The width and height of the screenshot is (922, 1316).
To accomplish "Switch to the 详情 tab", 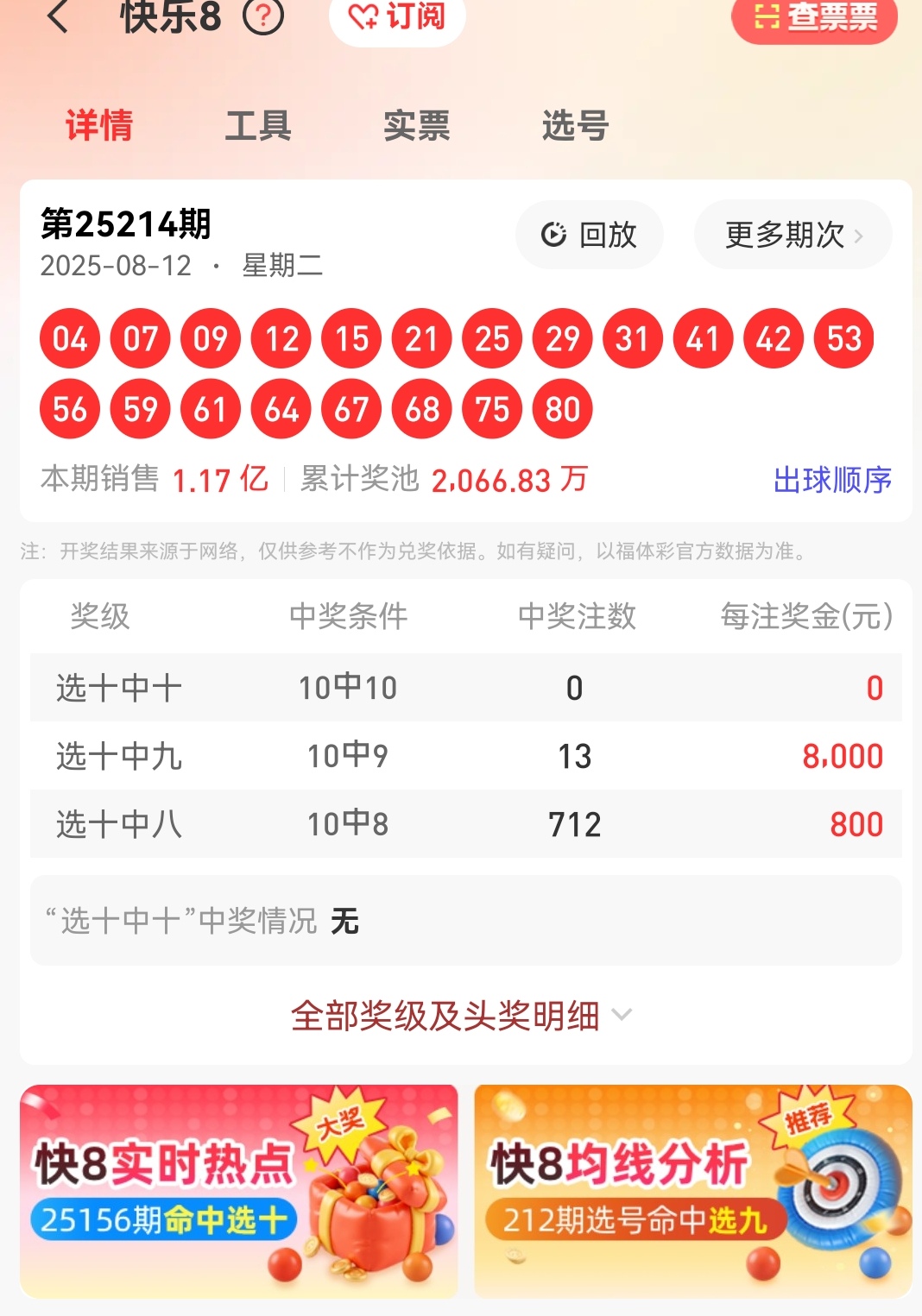I will point(99,126).
